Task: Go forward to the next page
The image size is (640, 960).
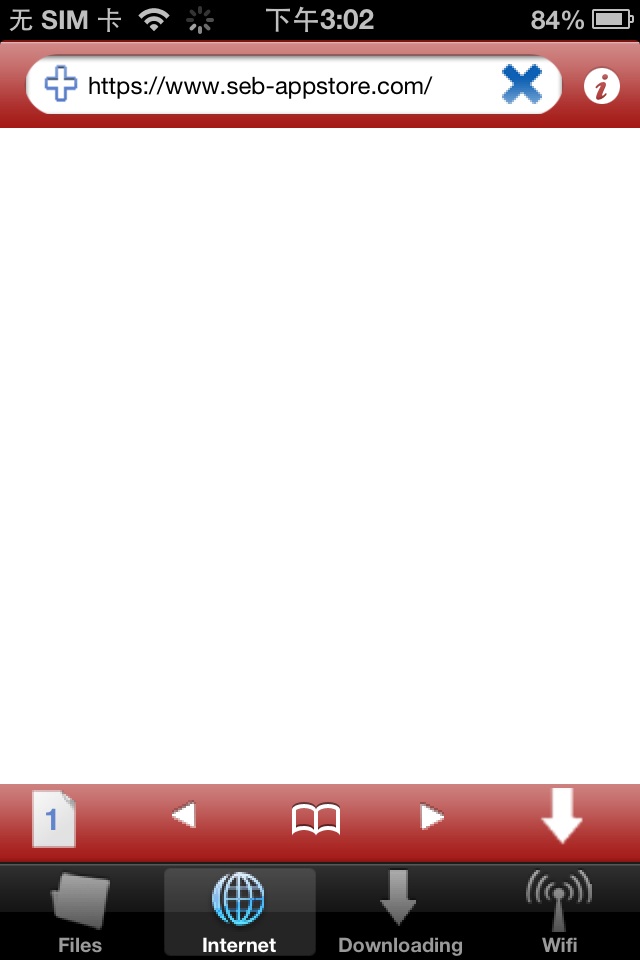Action: (x=431, y=817)
